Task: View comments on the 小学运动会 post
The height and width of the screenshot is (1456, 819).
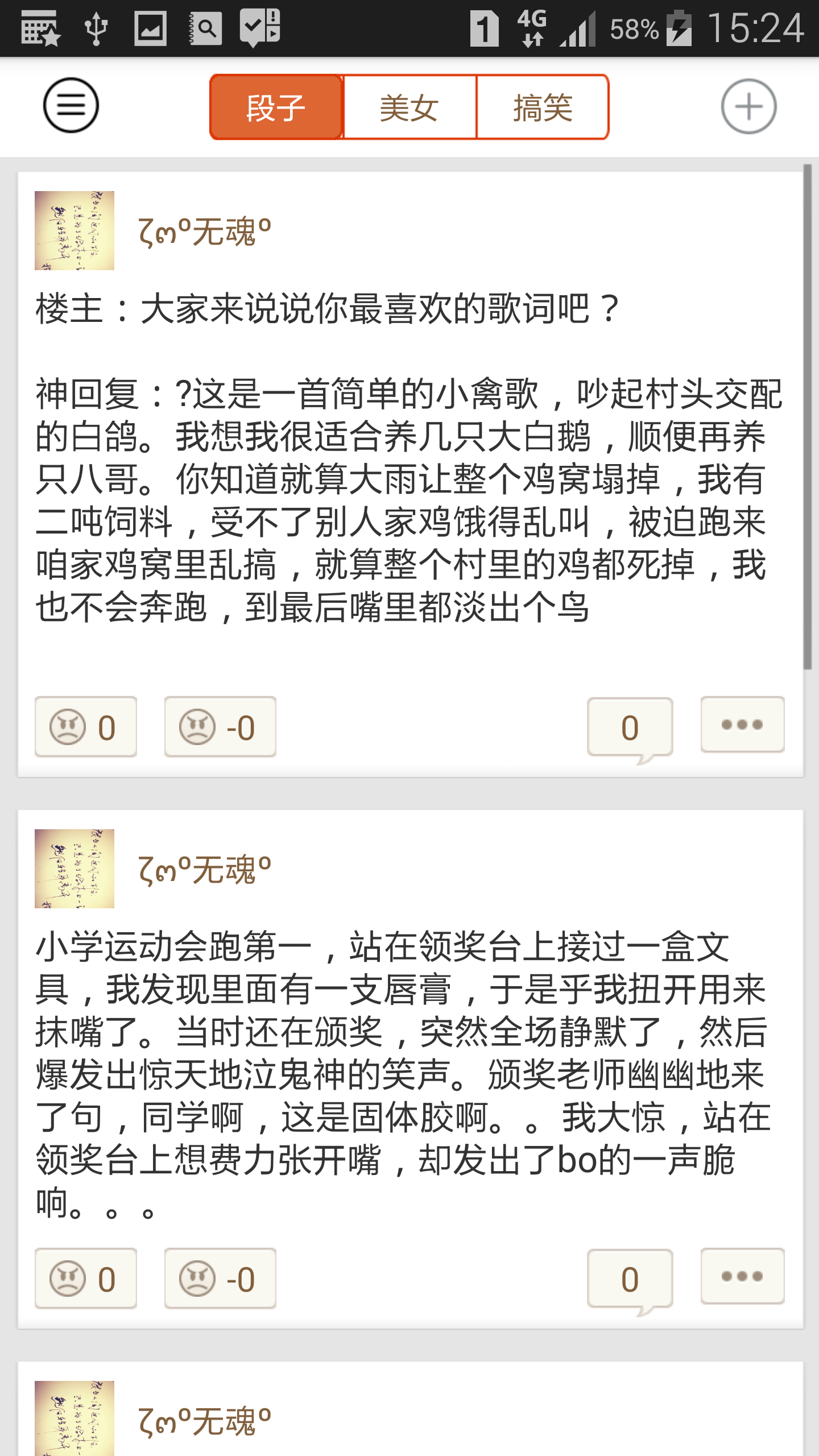Action: (630, 1281)
